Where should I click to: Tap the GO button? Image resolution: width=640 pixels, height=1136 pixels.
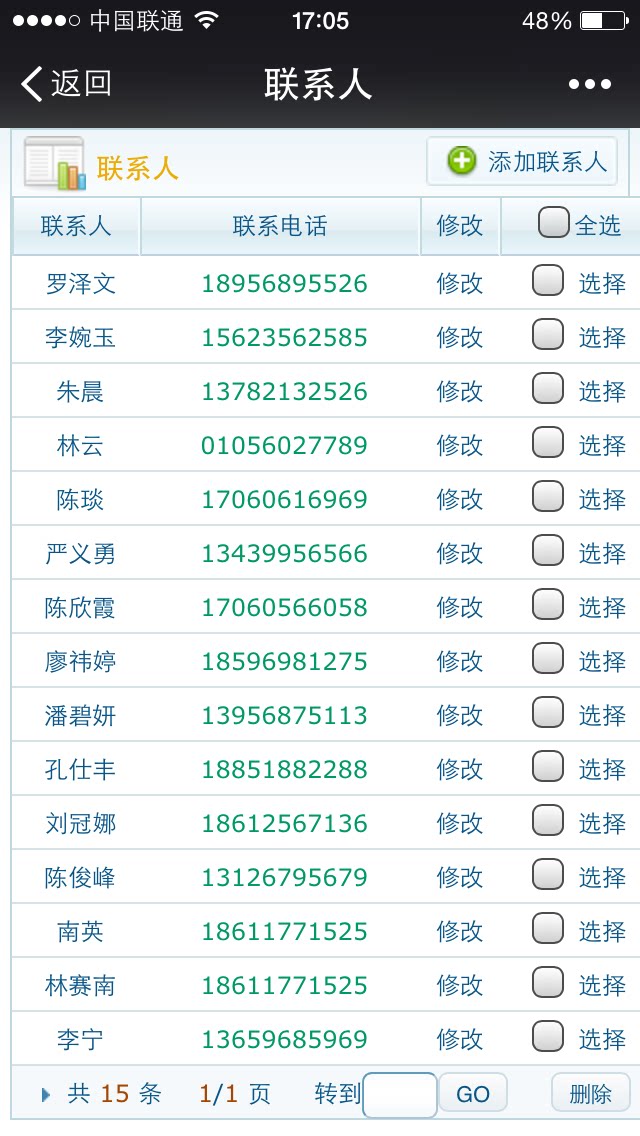[473, 1094]
